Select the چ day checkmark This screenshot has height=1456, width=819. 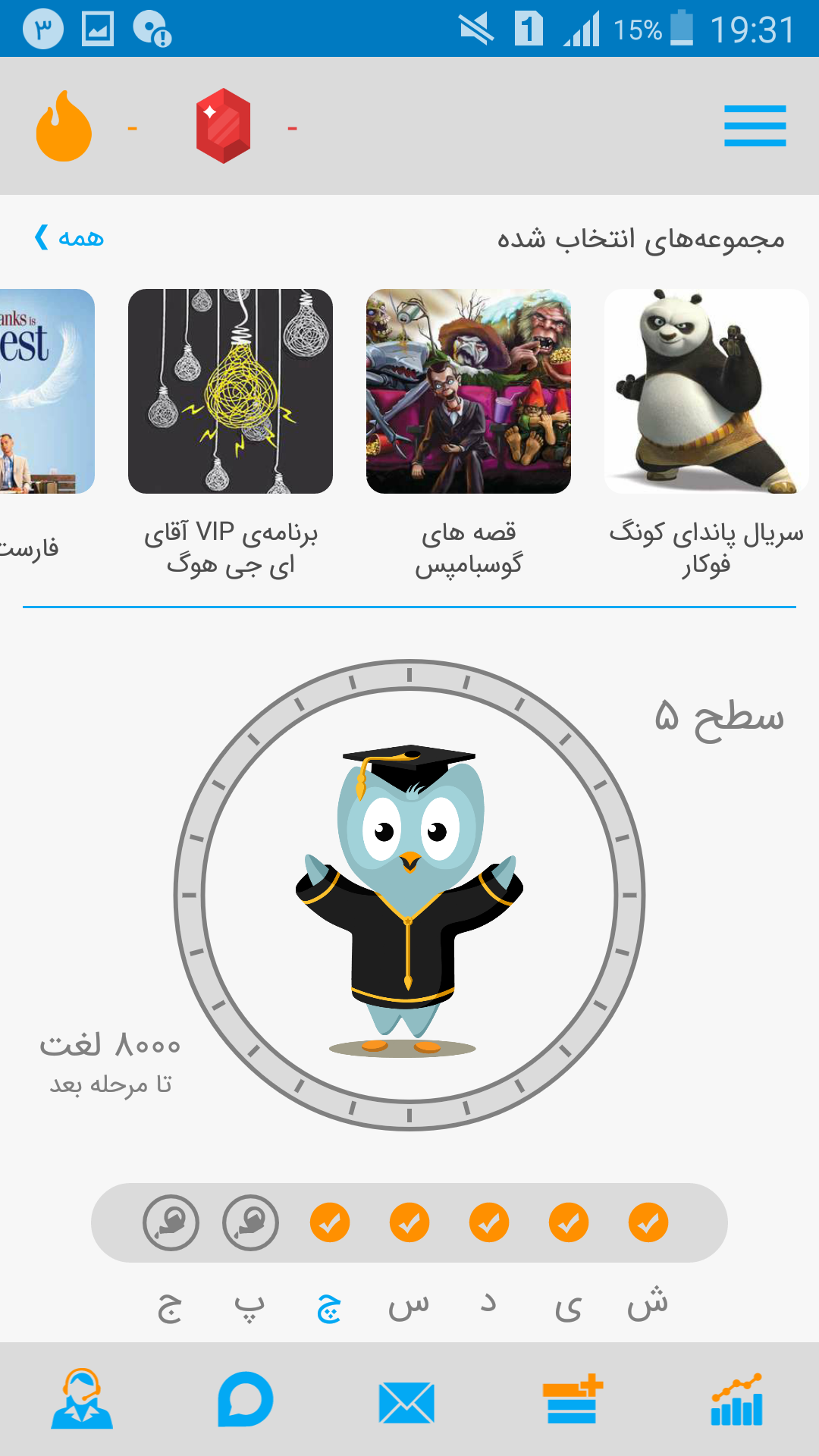click(x=330, y=1222)
